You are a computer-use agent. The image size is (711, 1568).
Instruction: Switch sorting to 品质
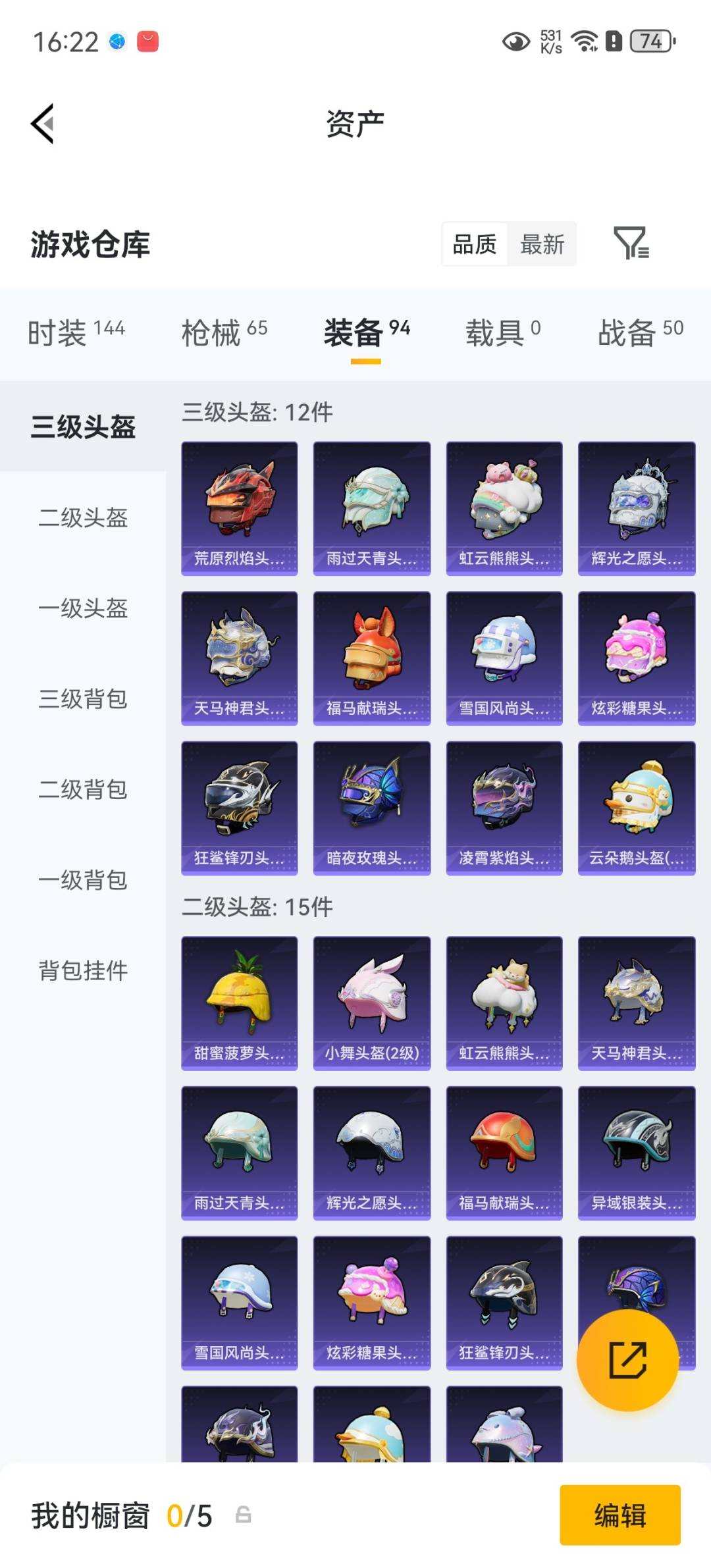(475, 244)
